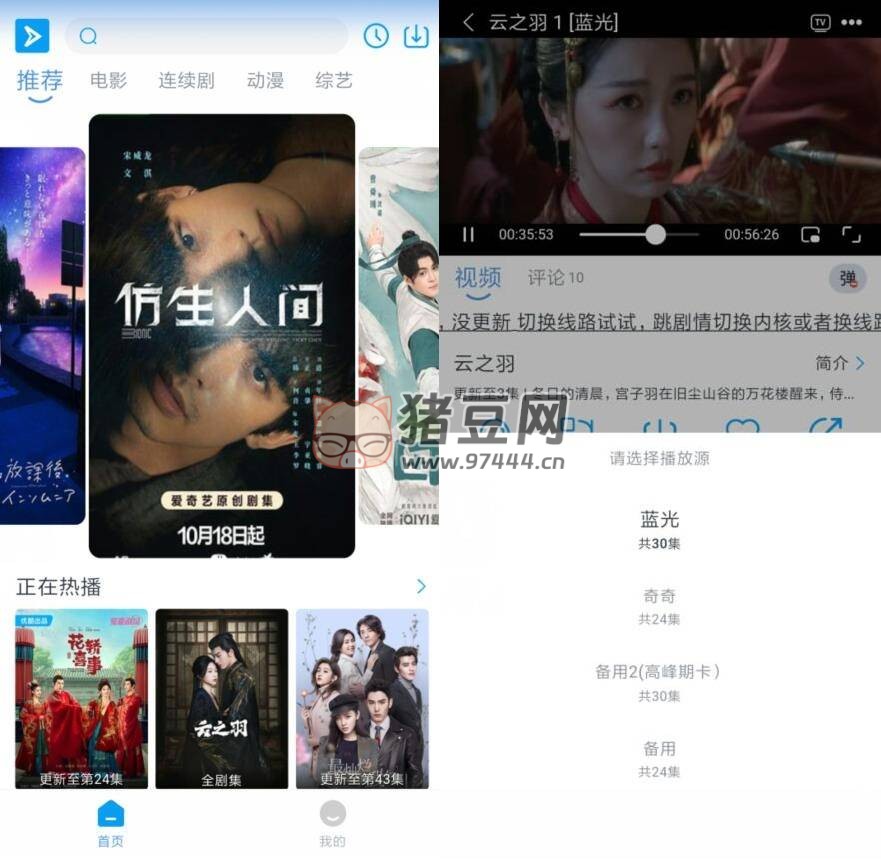Open the downloads icon
Screen dimensions: 881x862
point(415,36)
